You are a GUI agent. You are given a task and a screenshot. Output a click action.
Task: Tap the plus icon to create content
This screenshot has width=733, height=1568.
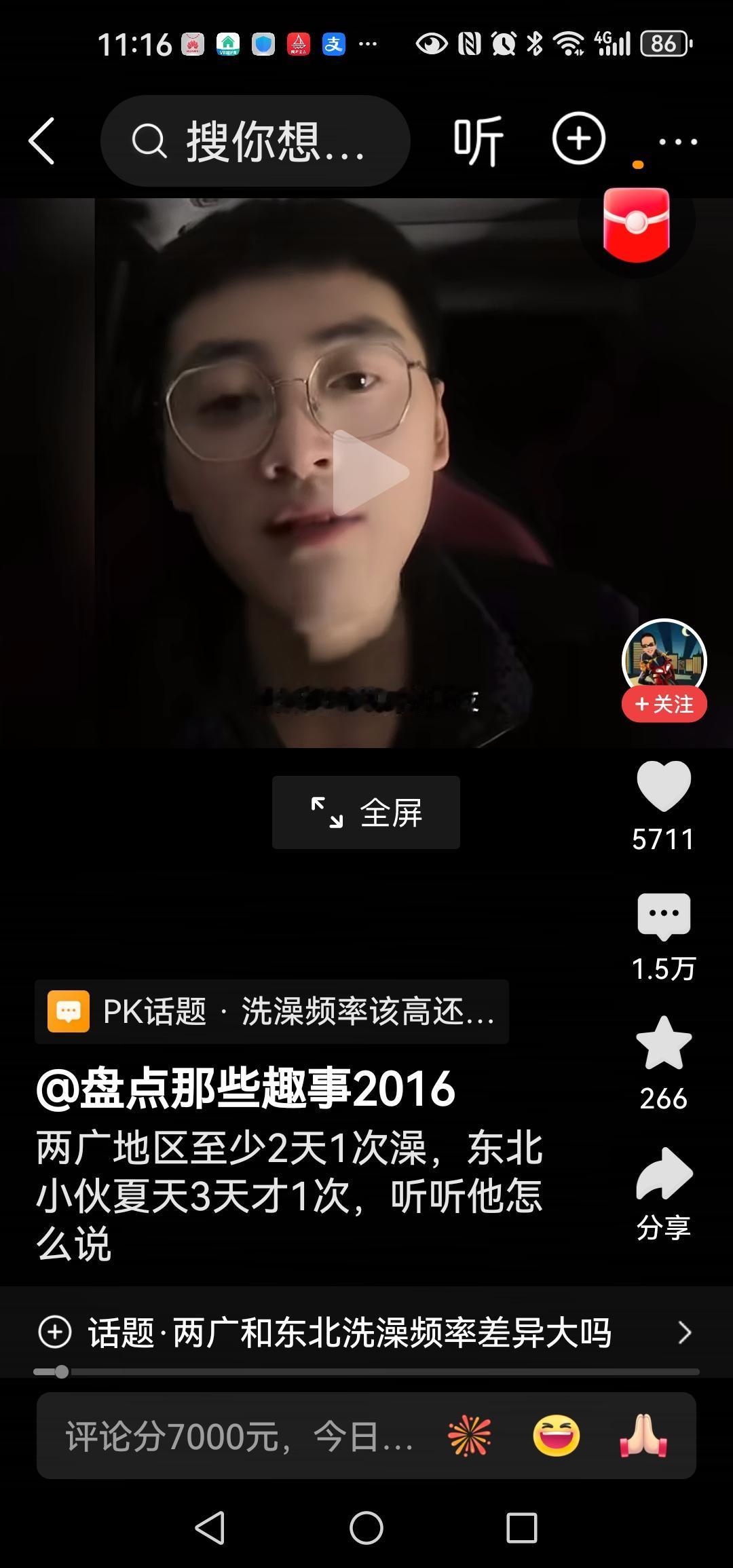click(578, 141)
